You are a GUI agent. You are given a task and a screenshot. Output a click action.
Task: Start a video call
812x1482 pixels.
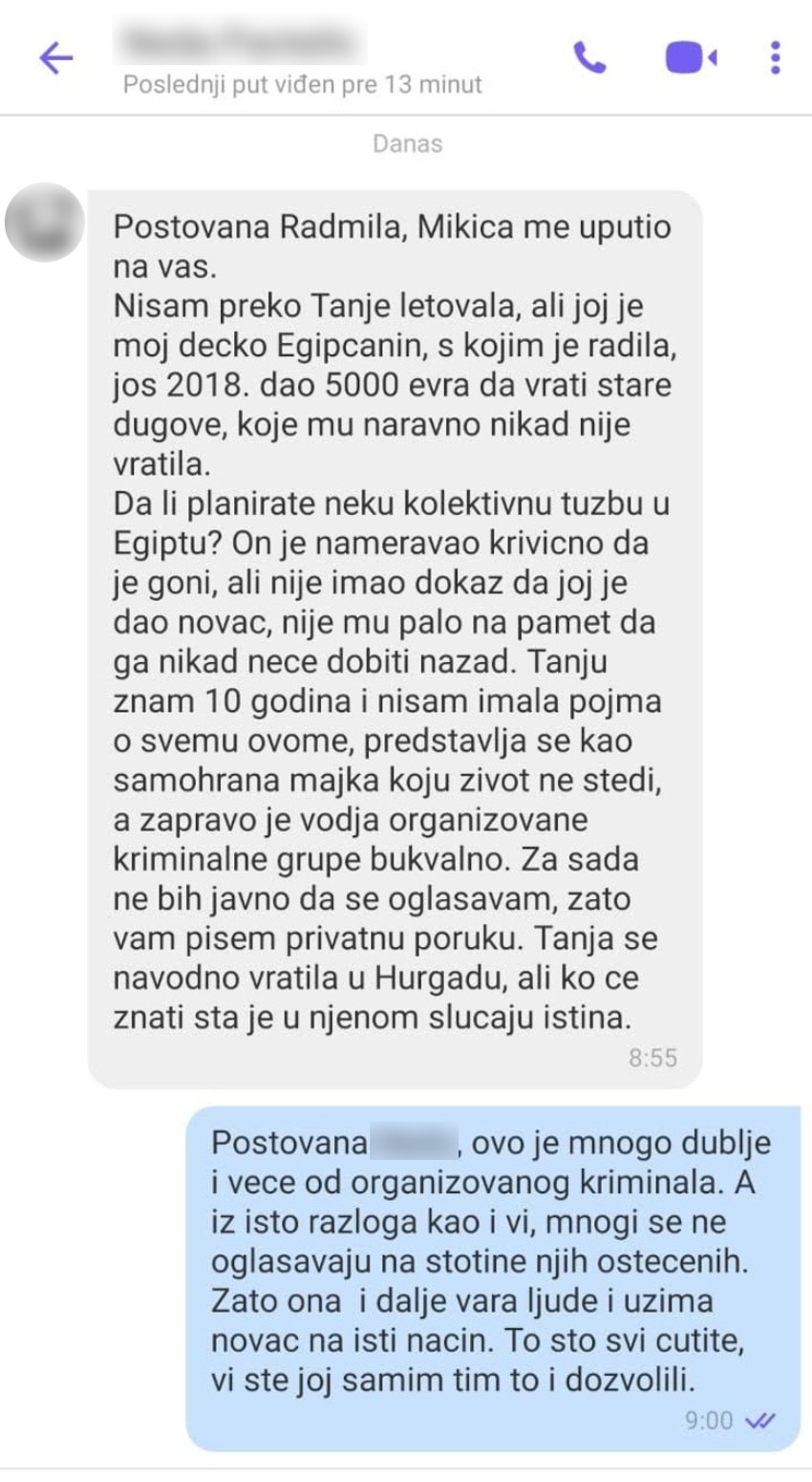[685, 57]
